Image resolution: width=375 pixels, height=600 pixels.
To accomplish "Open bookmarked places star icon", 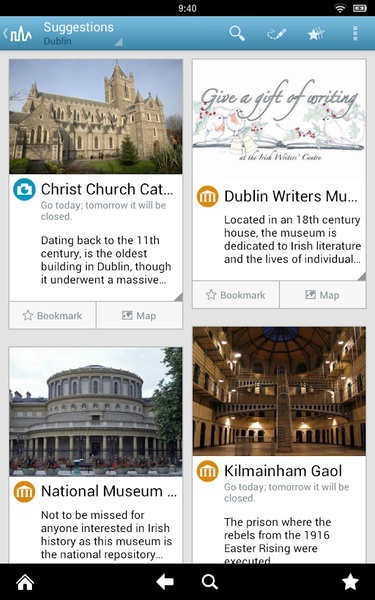I will click(x=316, y=34).
